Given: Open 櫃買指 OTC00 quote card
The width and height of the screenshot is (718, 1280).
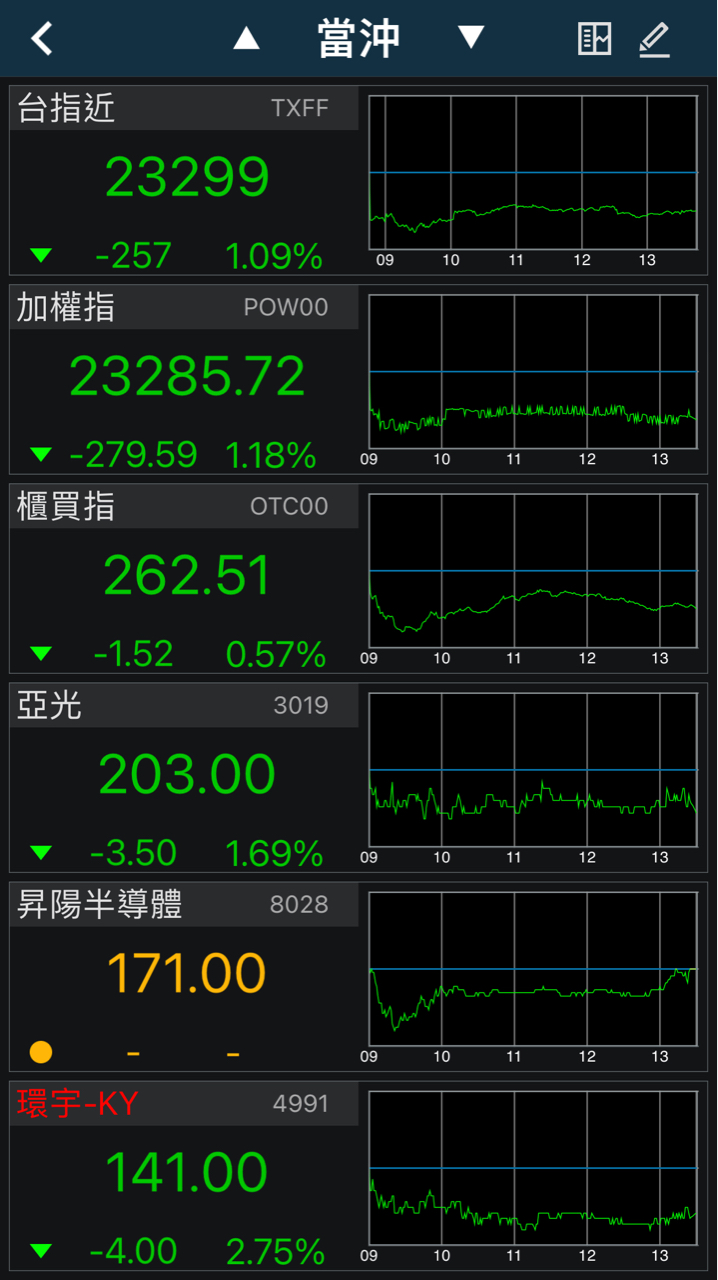Looking at the screenshot, I should point(186,578).
